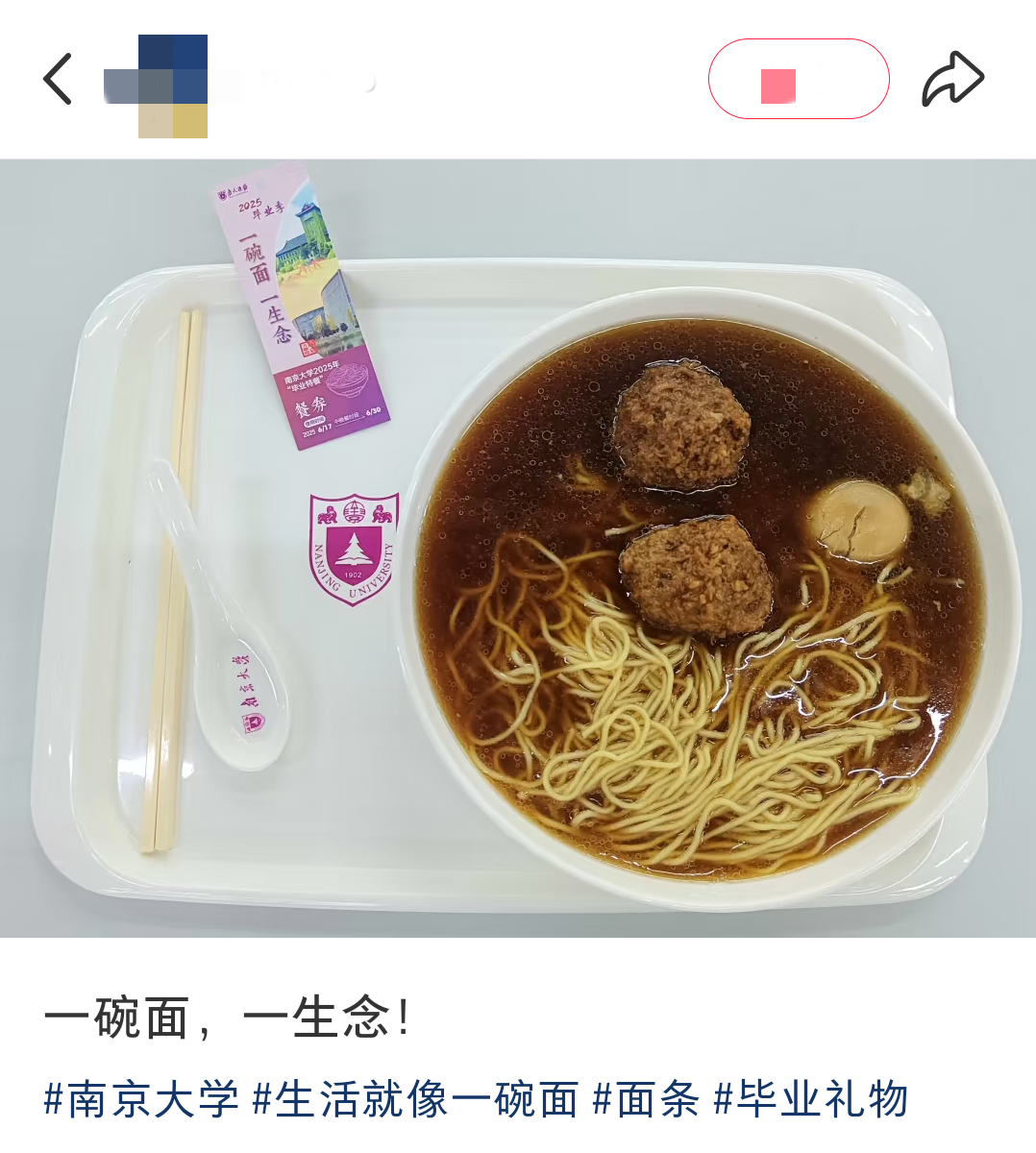Open the #南京大学 hashtag
Screen dimensions: 1036x1153
141,1099
